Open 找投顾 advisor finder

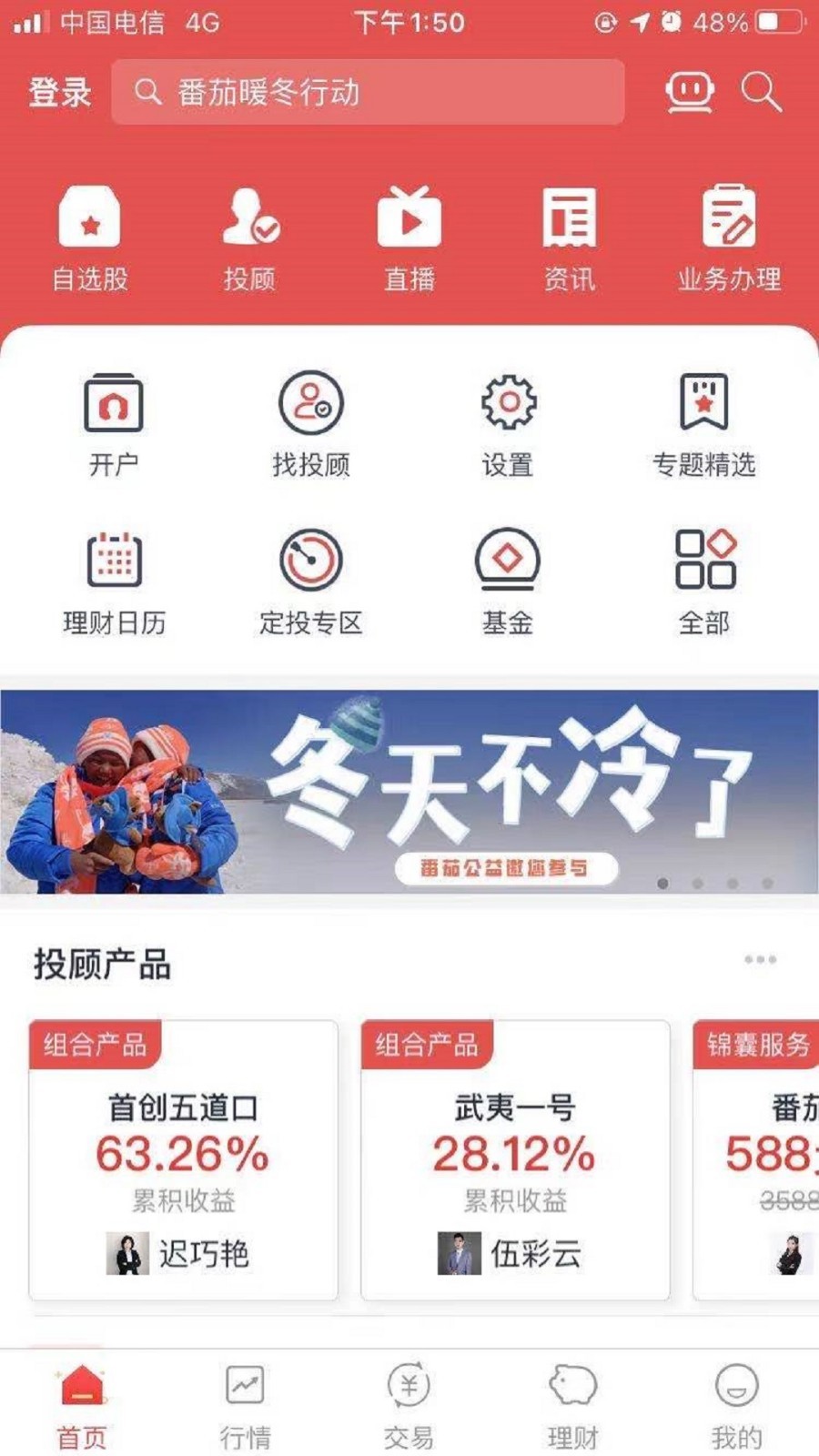coord(310,424)
